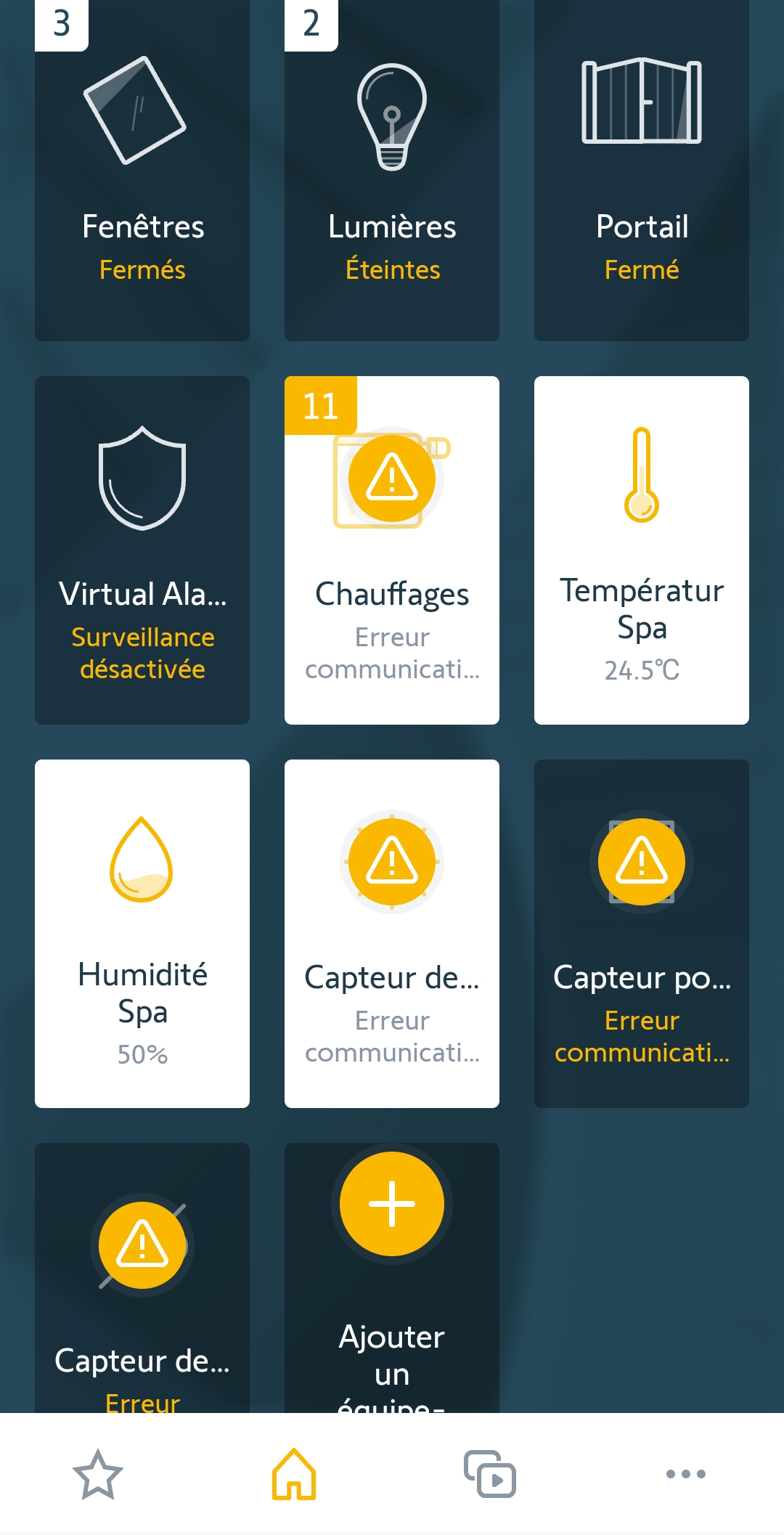Image resolution: width=784 pixels, height=1535 pixels.
Task: Open the Portail tile
Action: point(642,171)
